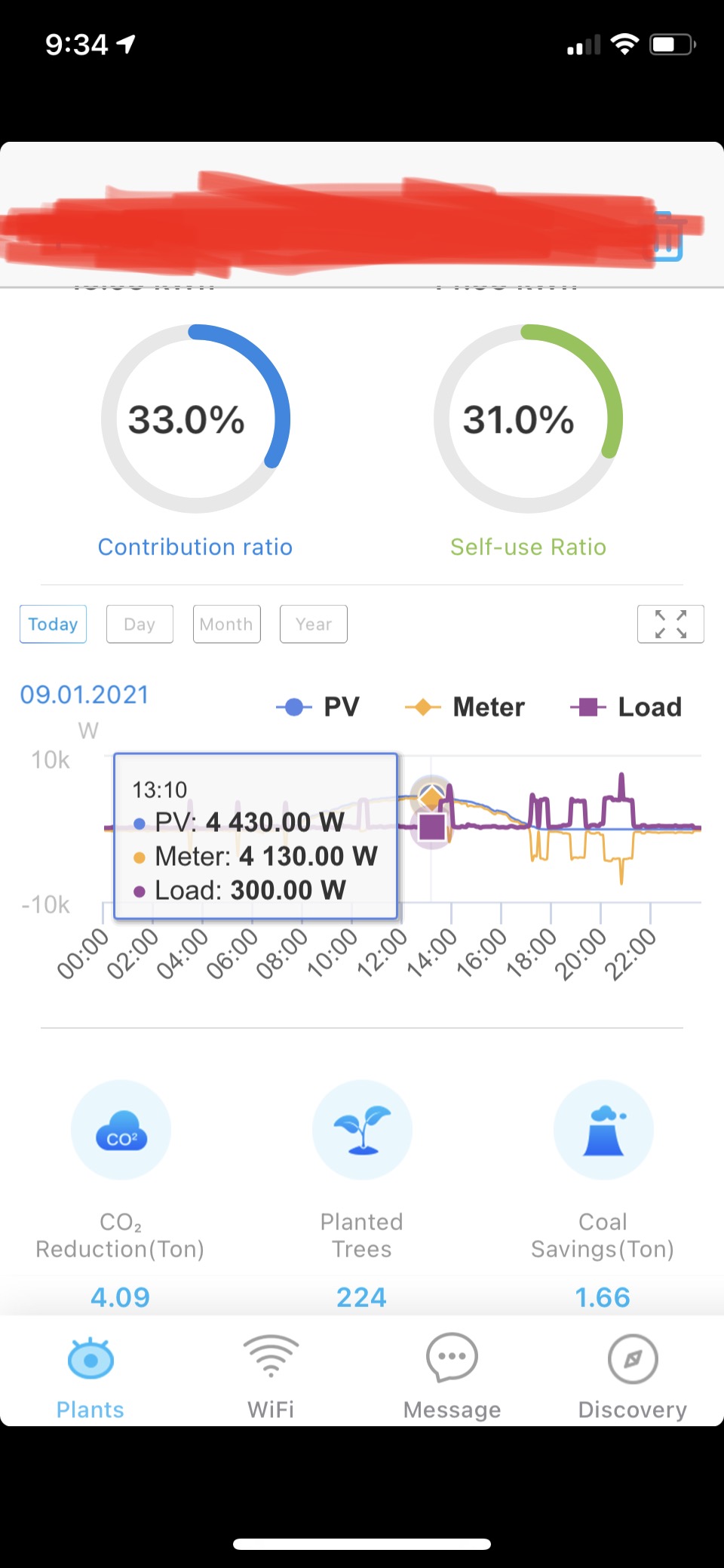Viewport: 724px width, 1568px height.
Task: Collapse the data tooltip at 13:10
Action: click(x=256, y=836)
